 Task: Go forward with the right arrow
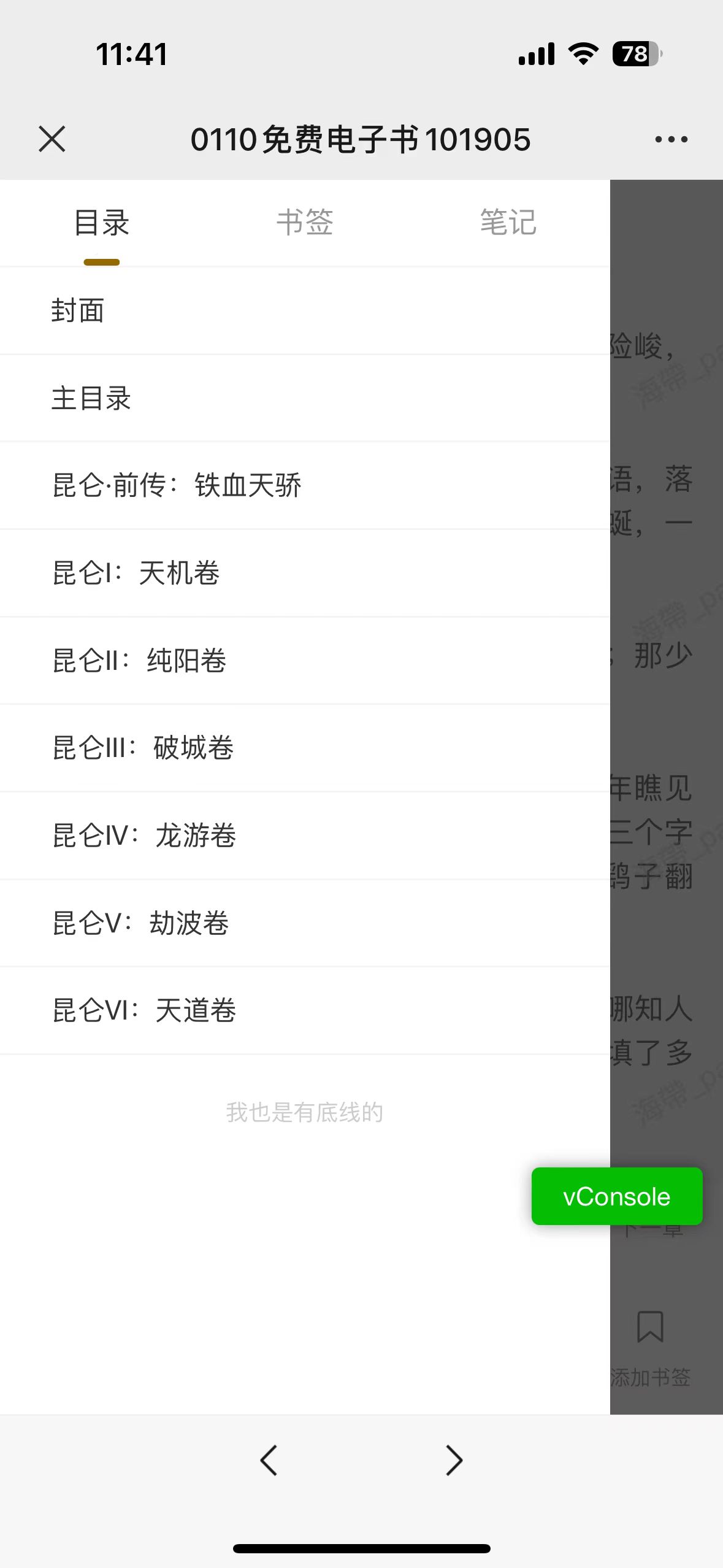[x=454, y=1460]
